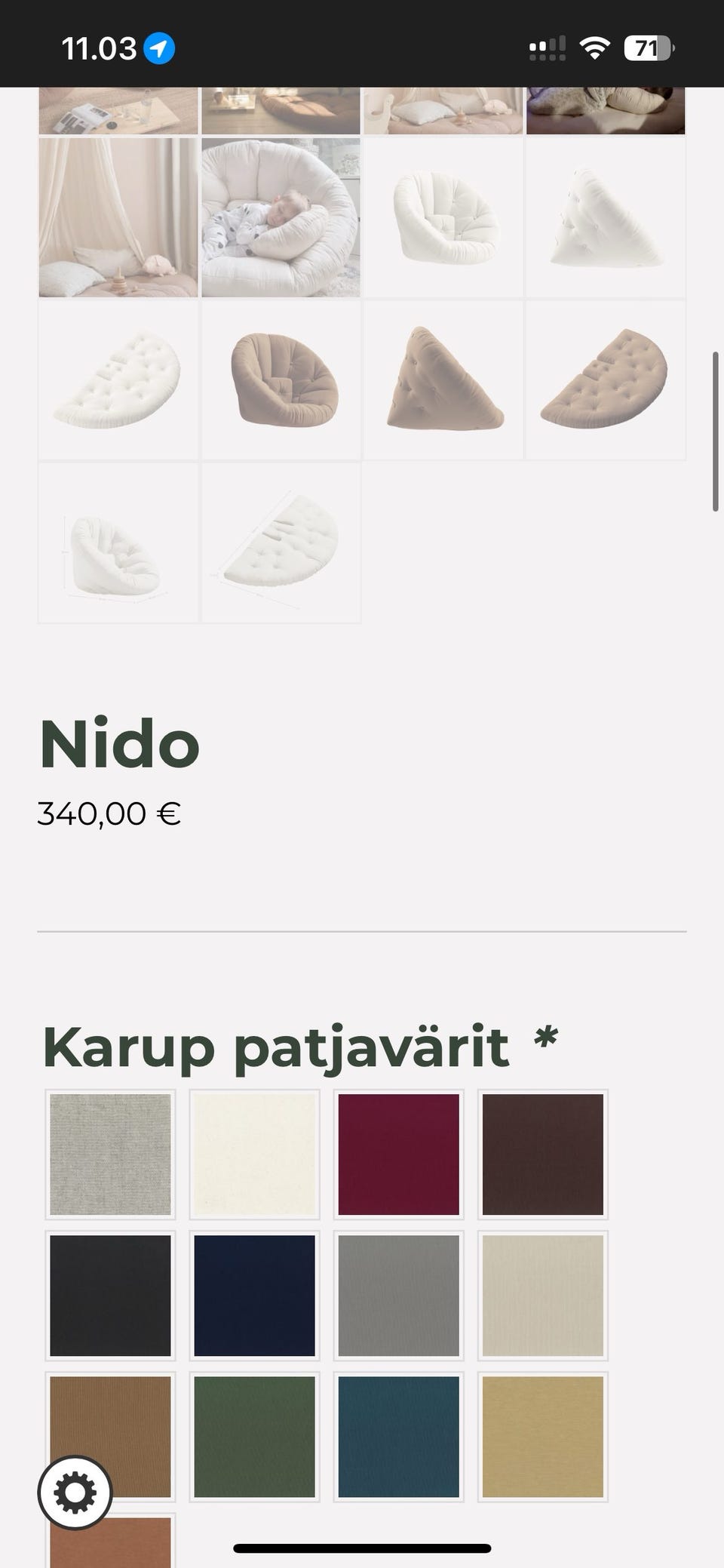Select the medium grey cushion color
The width and height of the screenshot is (724, 1568).
pyautogui.click(x=398, y=1295)
